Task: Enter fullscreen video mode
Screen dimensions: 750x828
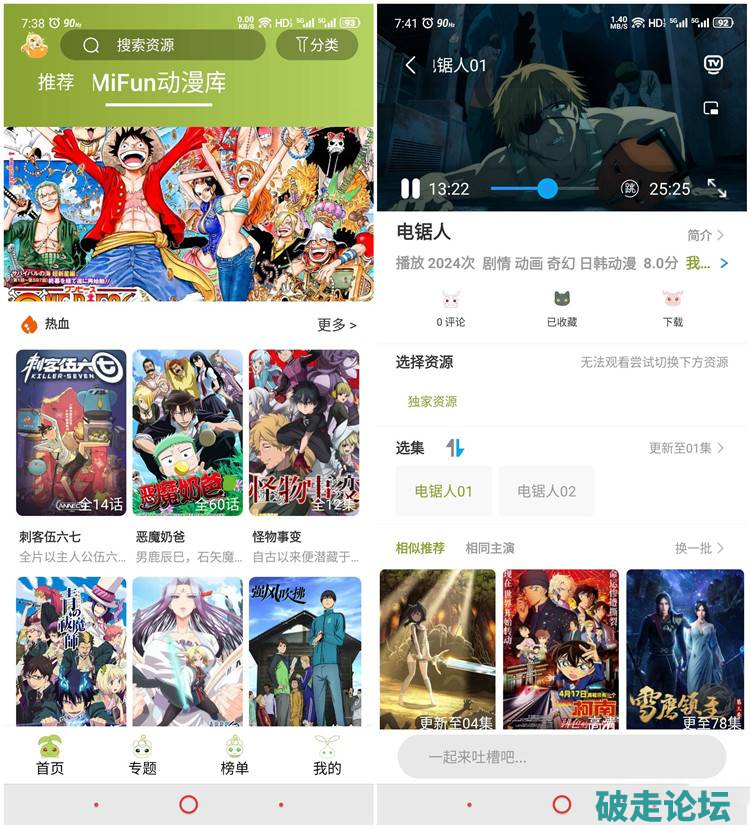Action: [x=716, y=188]
